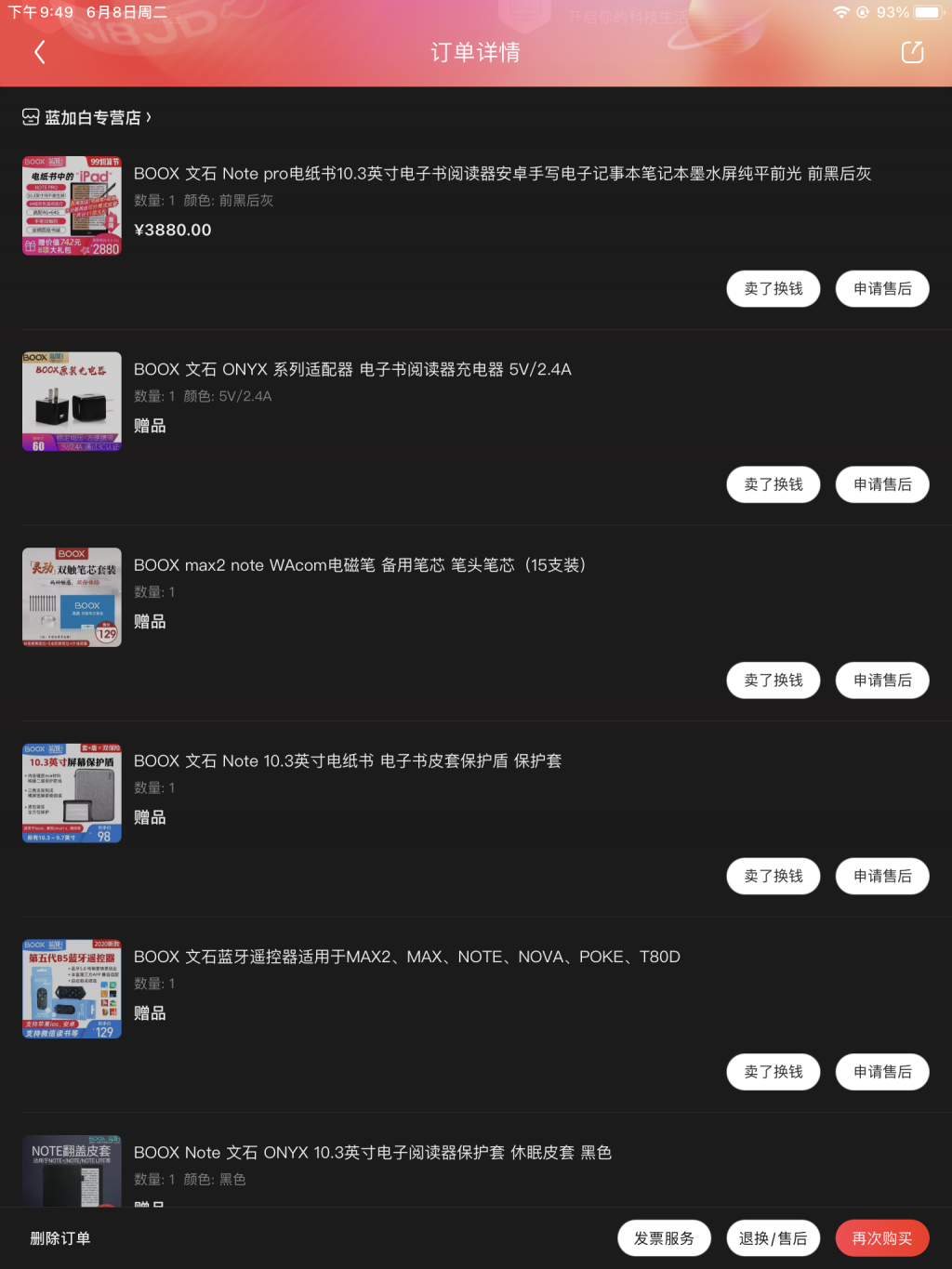Request 申请售后 for the 5V/2.4A charger
The image size is (952, 1269).
tap(882, 484)
